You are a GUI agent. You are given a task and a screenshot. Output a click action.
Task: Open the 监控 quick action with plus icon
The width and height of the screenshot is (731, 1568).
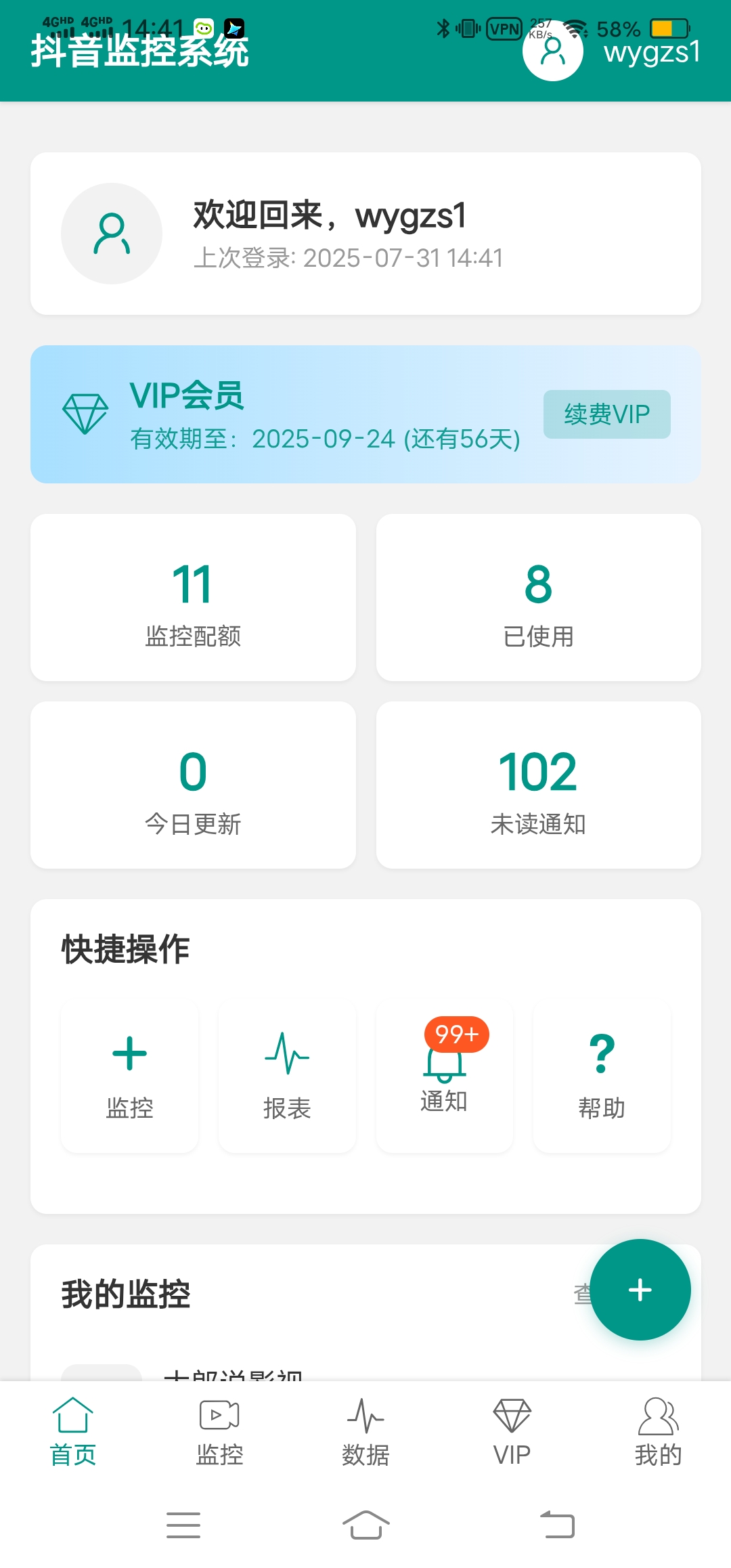click(x=129, y=1076)
